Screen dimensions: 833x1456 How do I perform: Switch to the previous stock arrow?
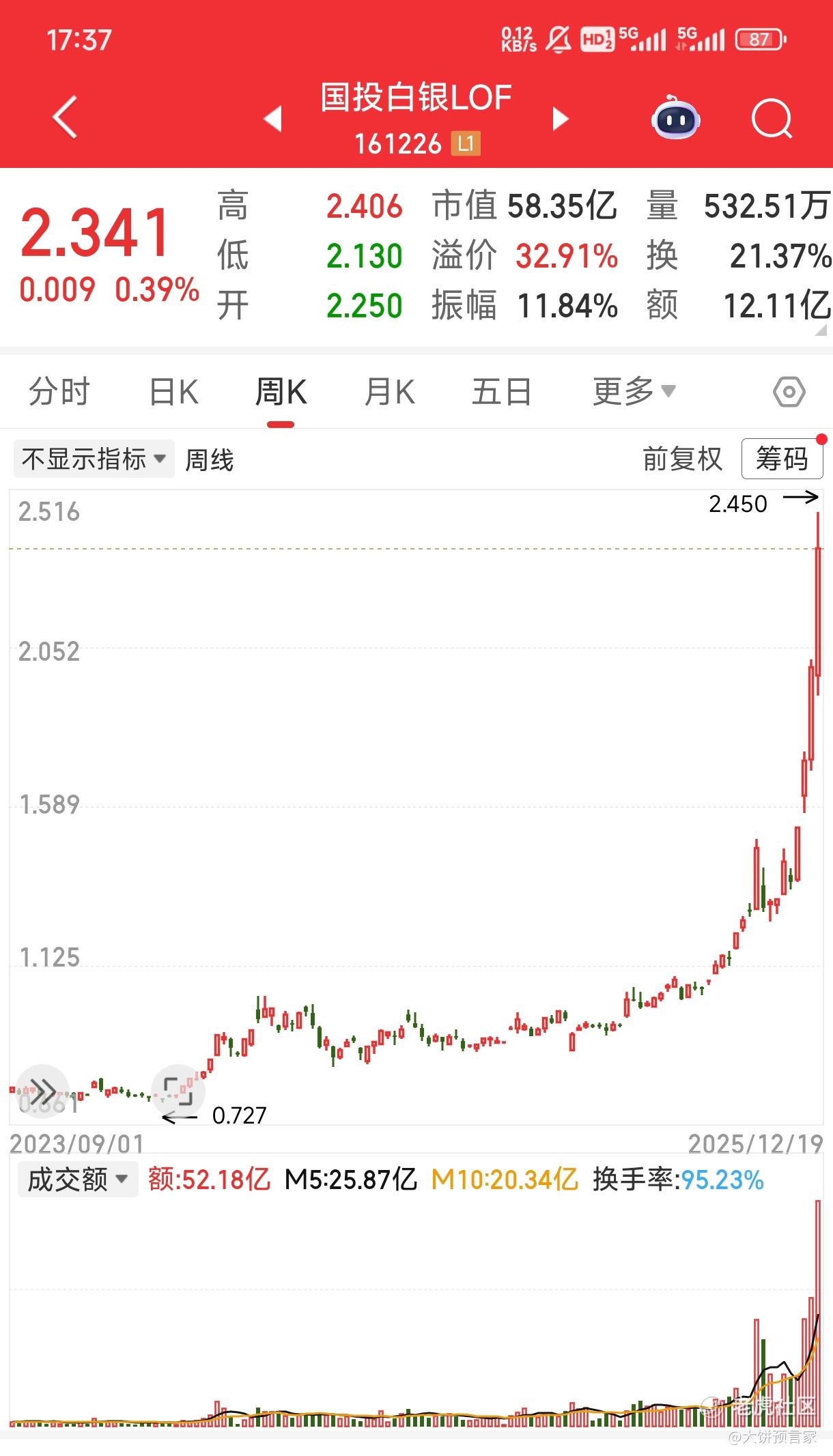pyautogui.click(x=273, y=118)
